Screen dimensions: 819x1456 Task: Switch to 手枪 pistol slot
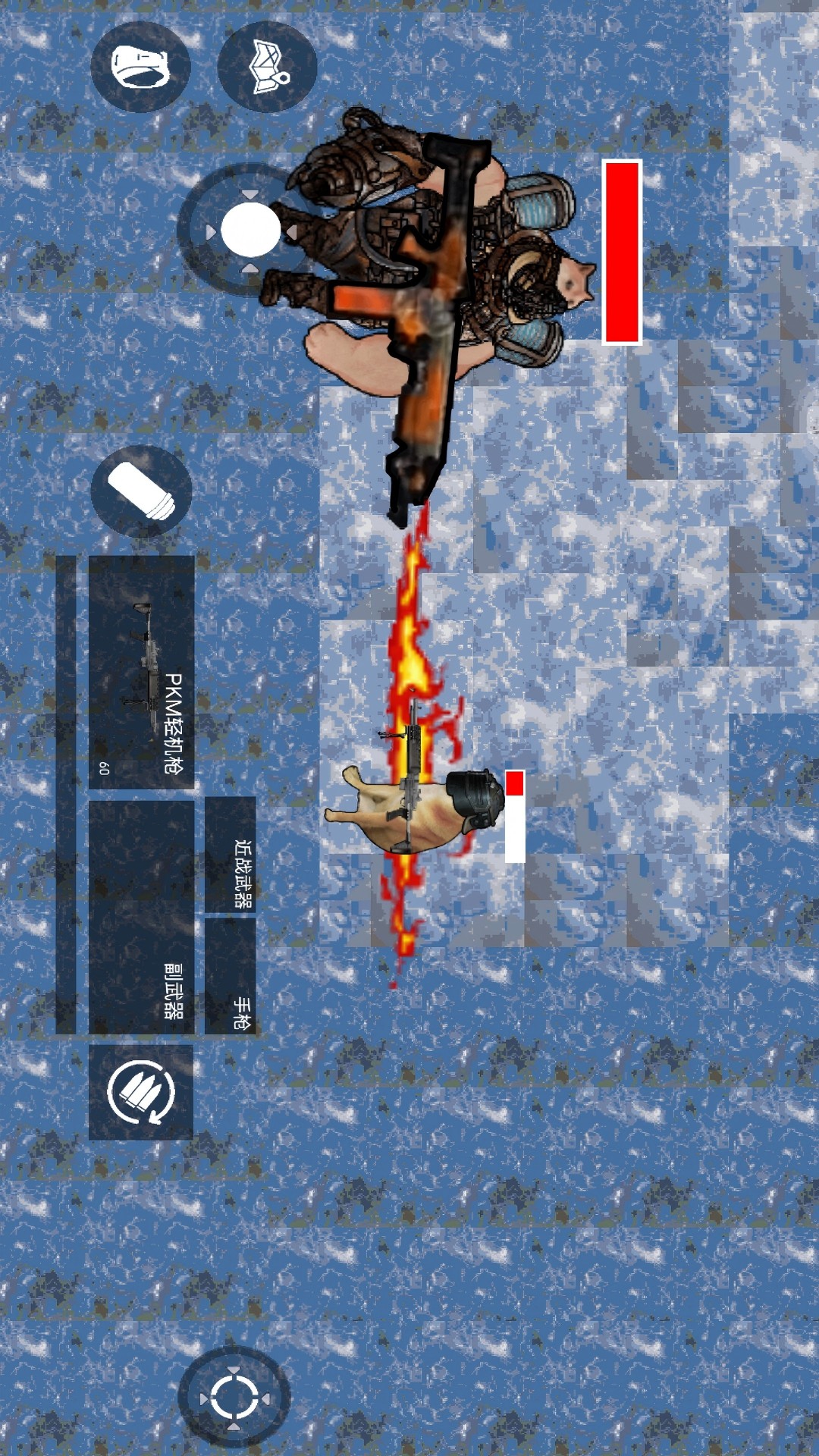pos(231,976)
